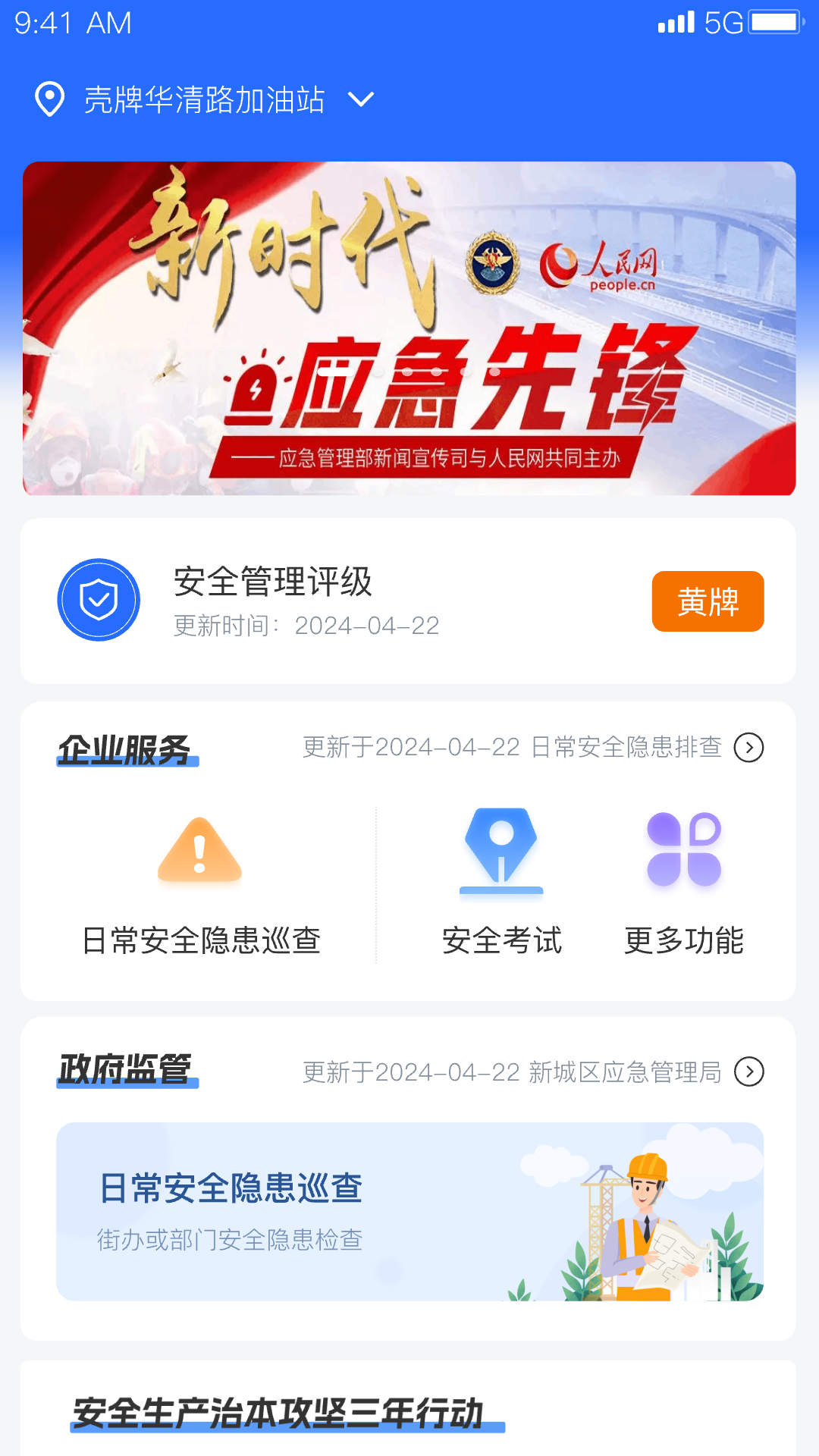Select the 政府监管 section header
Viewport: 819px width, 1456px height.
coord(127,1071)
